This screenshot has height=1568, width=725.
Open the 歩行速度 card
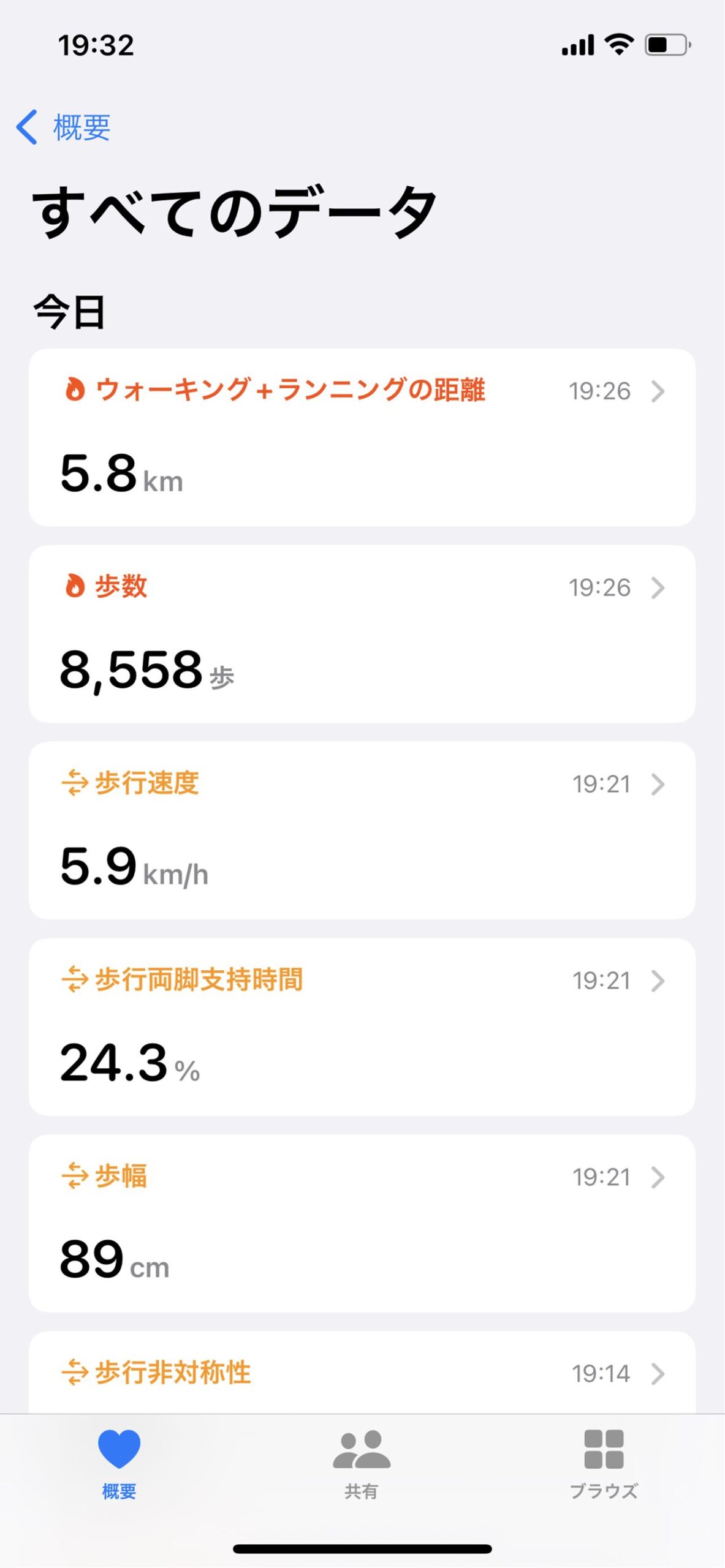tap(362, 831)
